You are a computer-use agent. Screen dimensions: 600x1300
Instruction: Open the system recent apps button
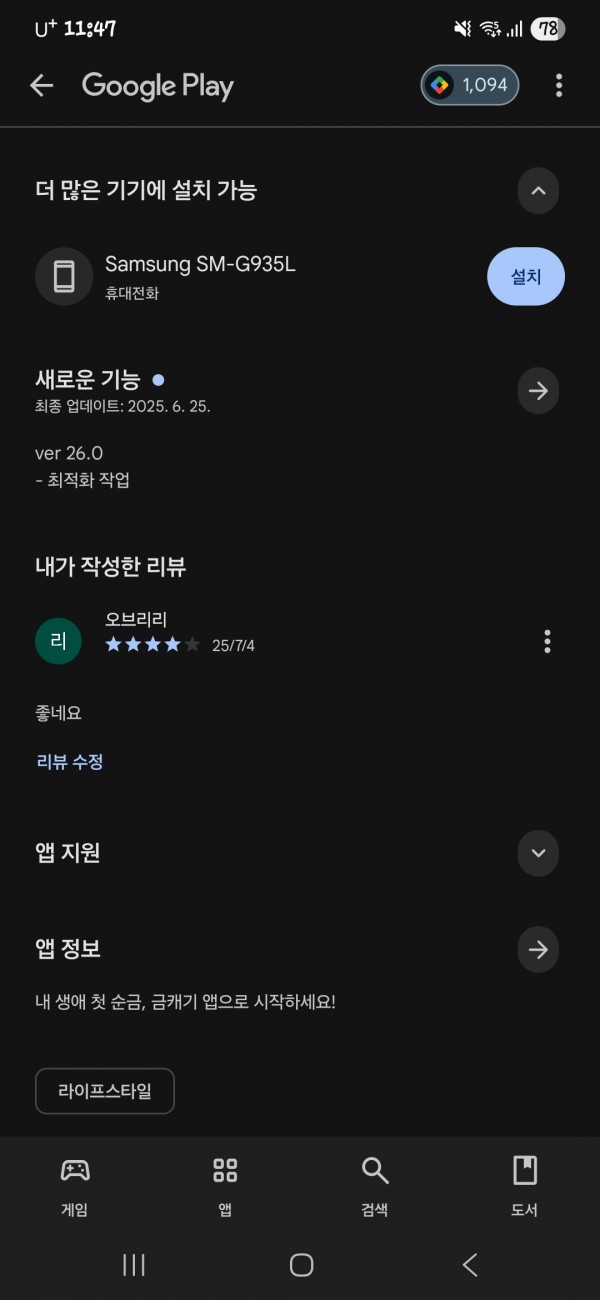coord(133,1265)
